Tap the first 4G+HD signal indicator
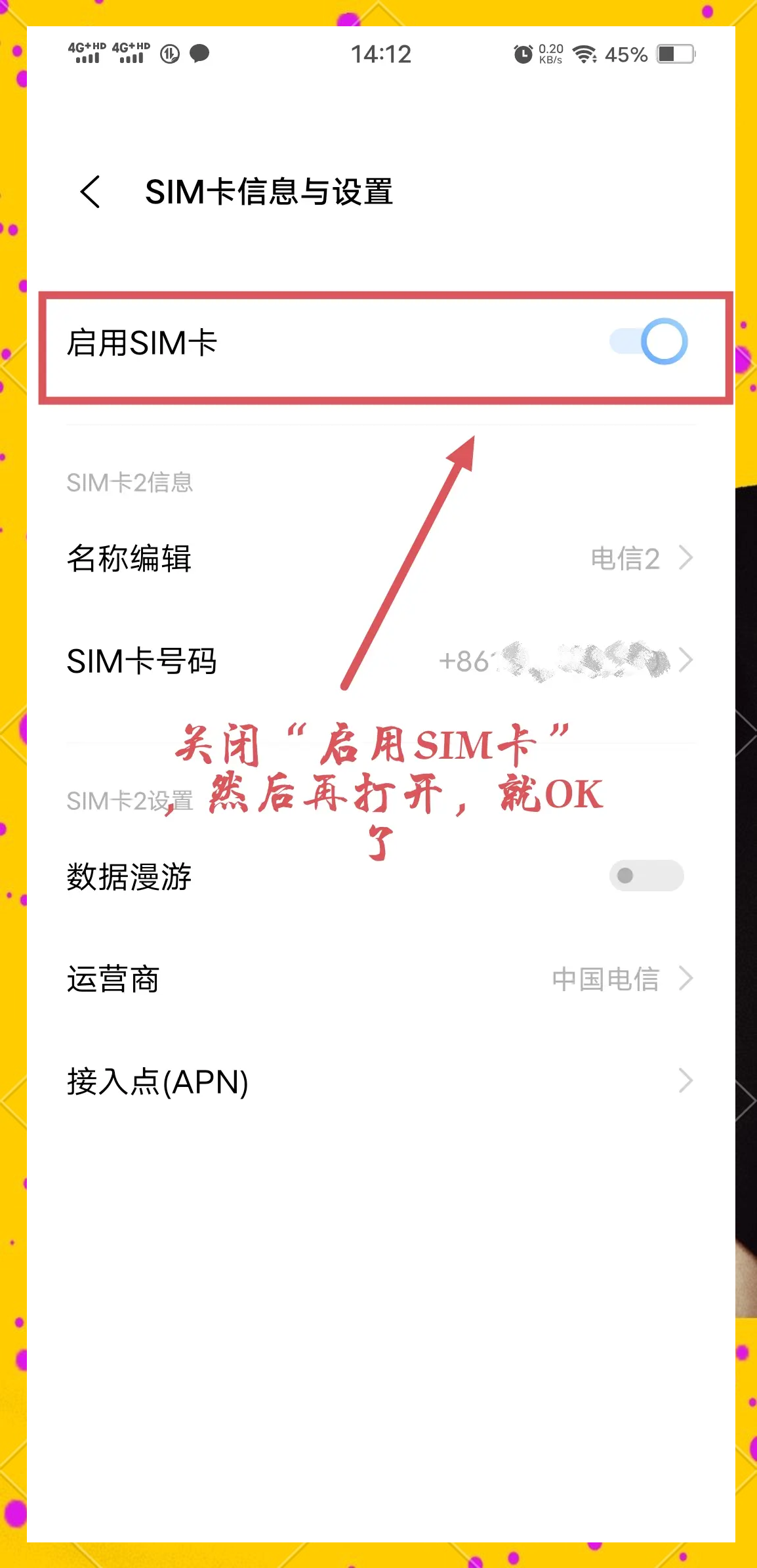Image resolution: width=757 pixels, height=1568 pixels. pos(87,53)
